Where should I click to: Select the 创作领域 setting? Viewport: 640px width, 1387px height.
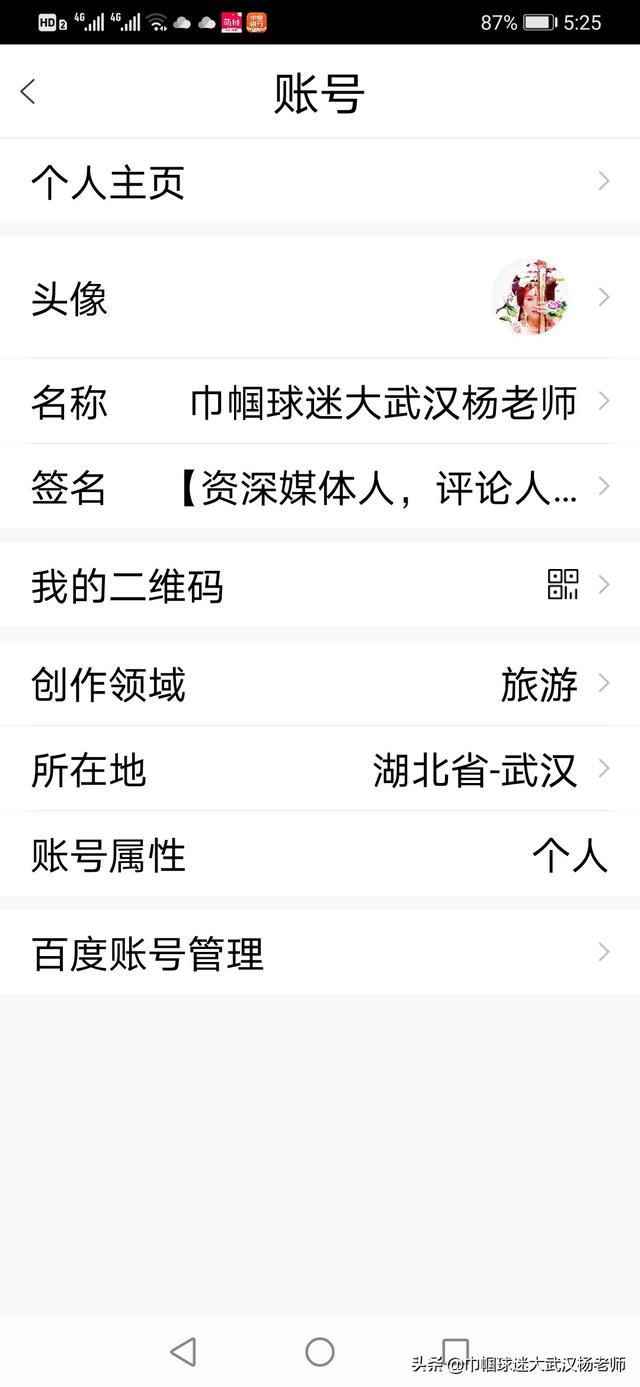[x=320, y=685]
